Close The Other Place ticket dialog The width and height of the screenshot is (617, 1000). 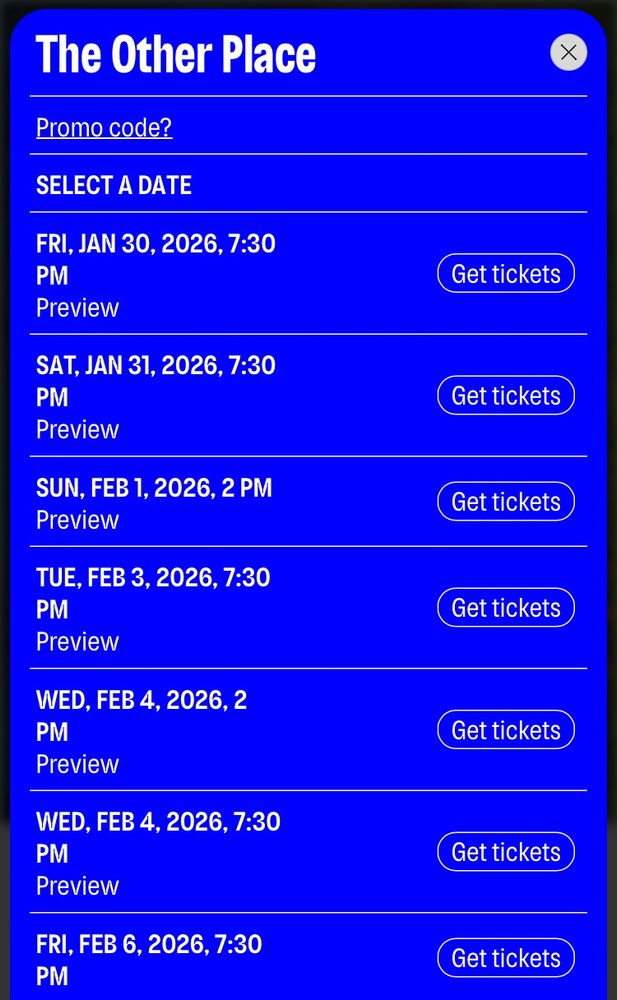[568, 52]
